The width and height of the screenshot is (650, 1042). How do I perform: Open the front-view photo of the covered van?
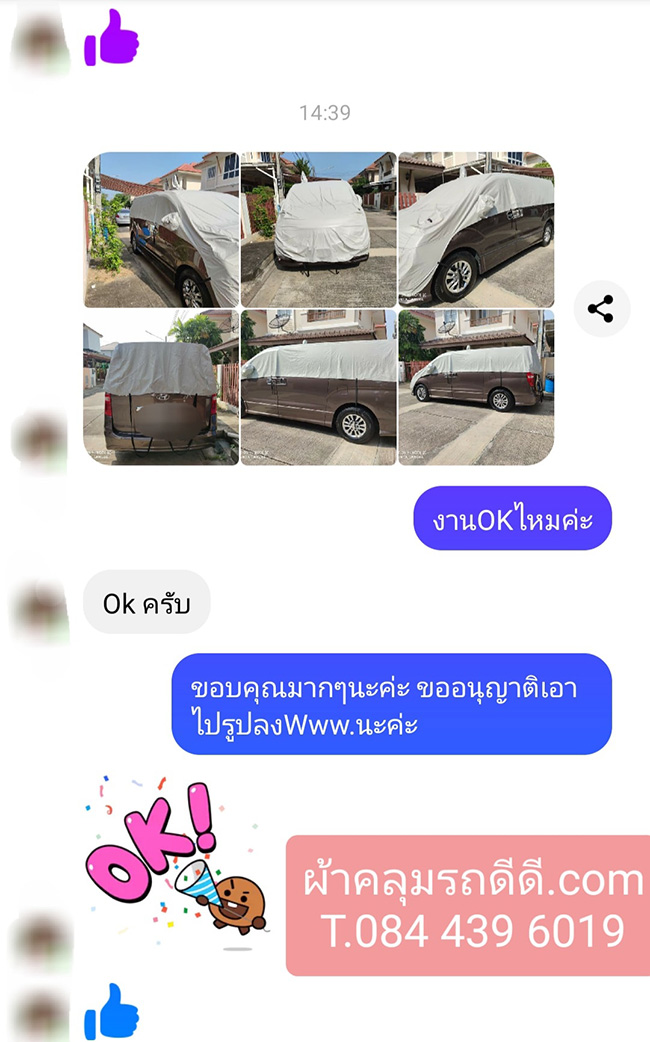(x=318, y=229)
